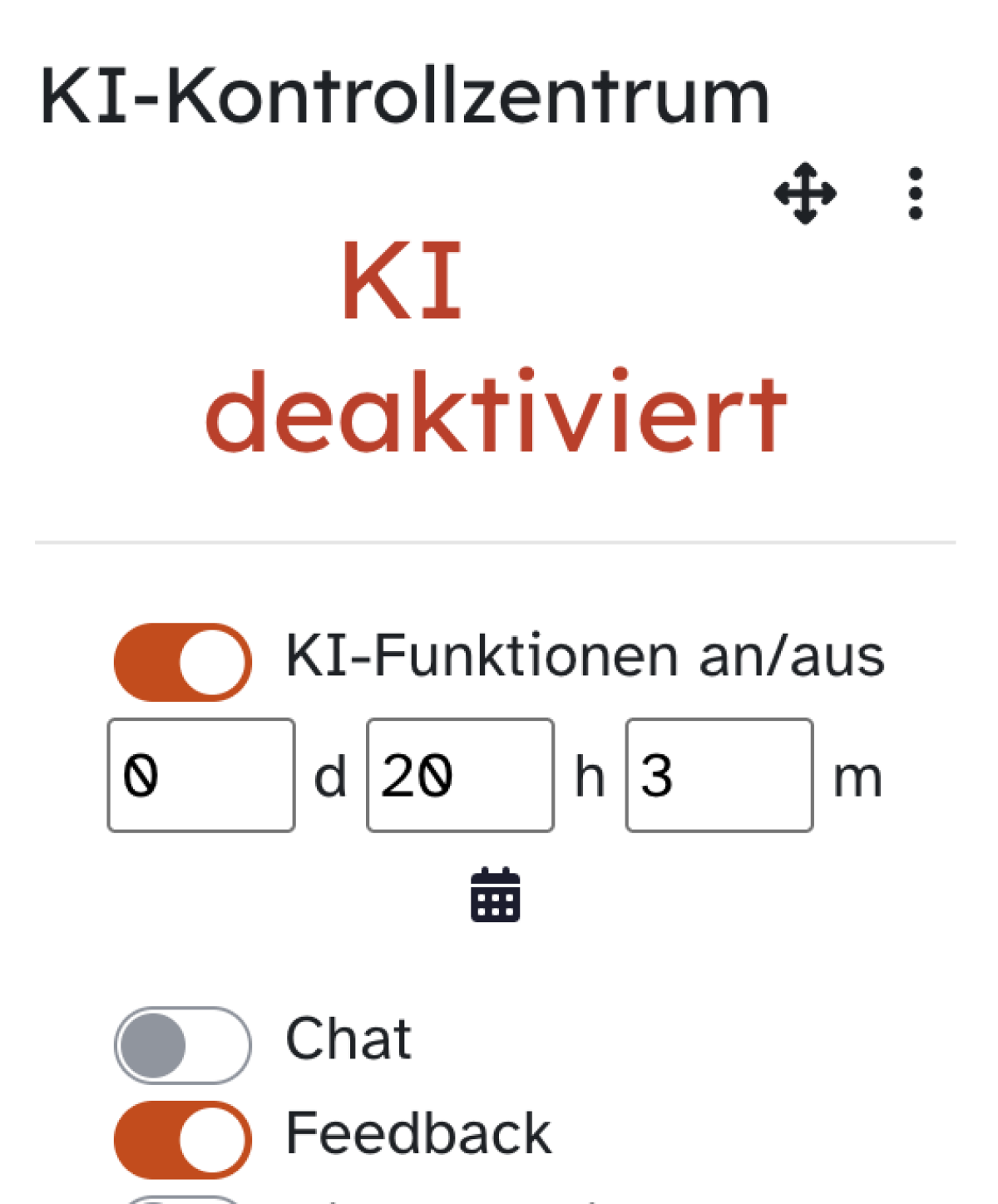This screenshot has width=998, height=1204.
Task: Enable the Chat switch
Action: point(183,1045)
